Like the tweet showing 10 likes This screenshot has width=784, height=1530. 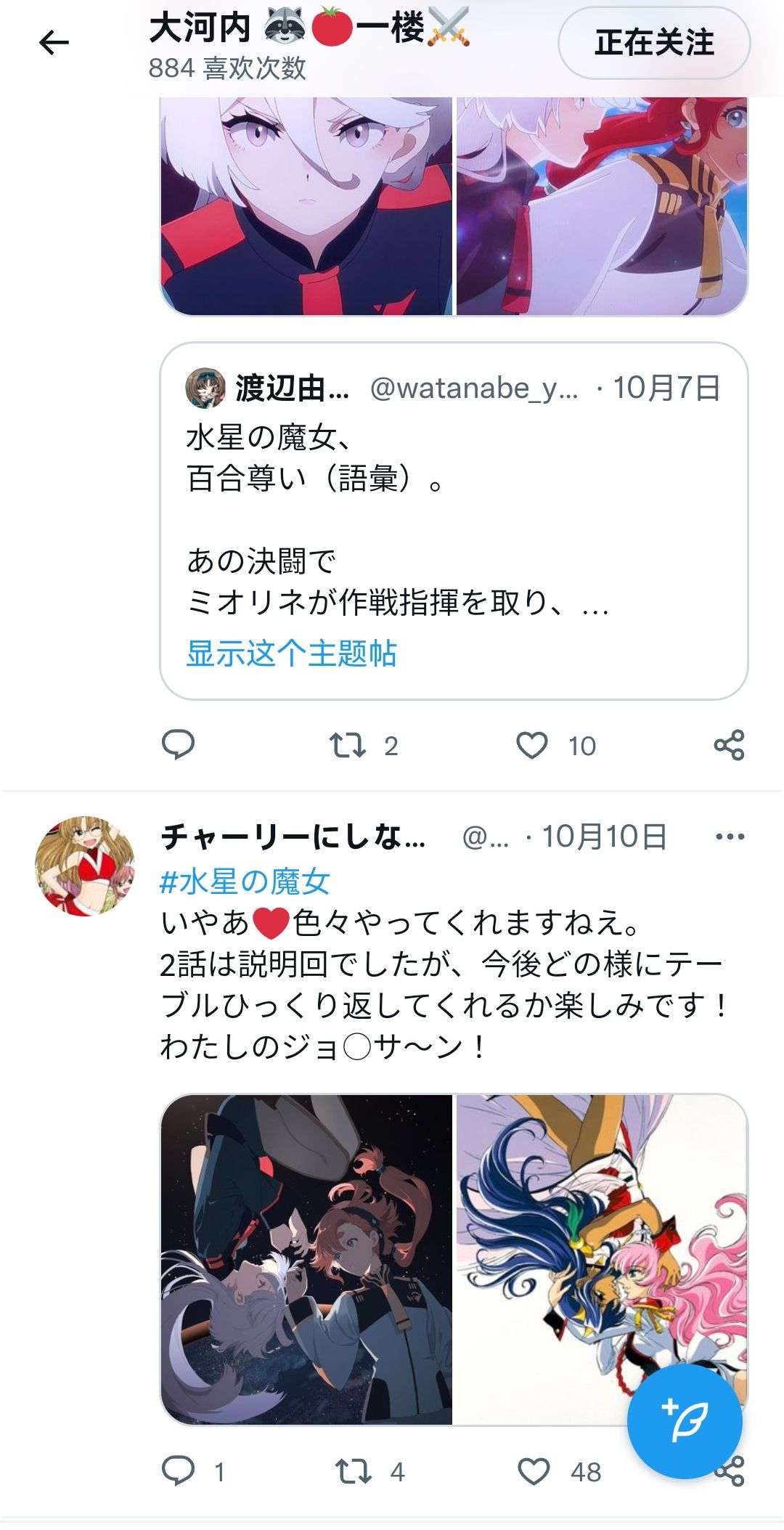tap(532, 745)
